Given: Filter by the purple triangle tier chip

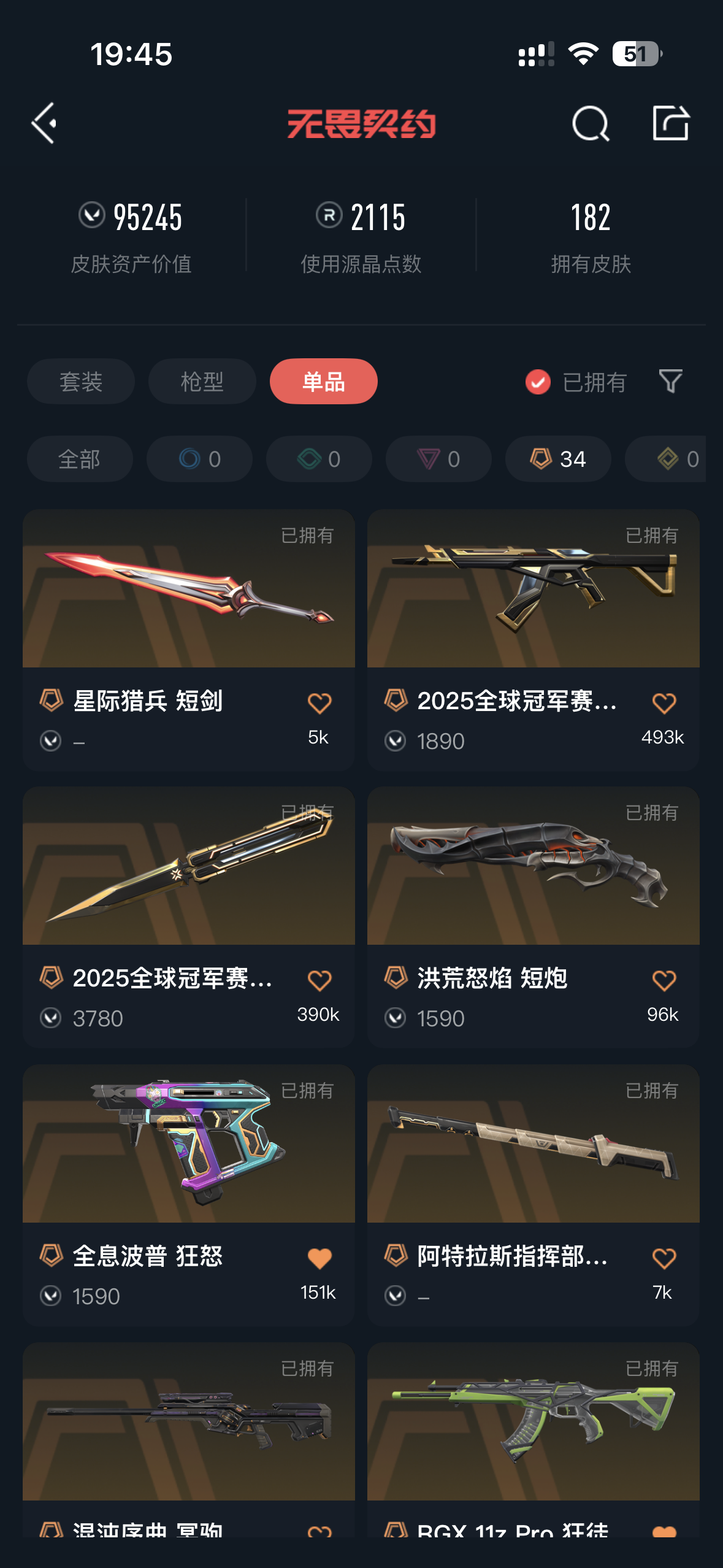Looking at the screenshot, I should click(x=438, y=459).
